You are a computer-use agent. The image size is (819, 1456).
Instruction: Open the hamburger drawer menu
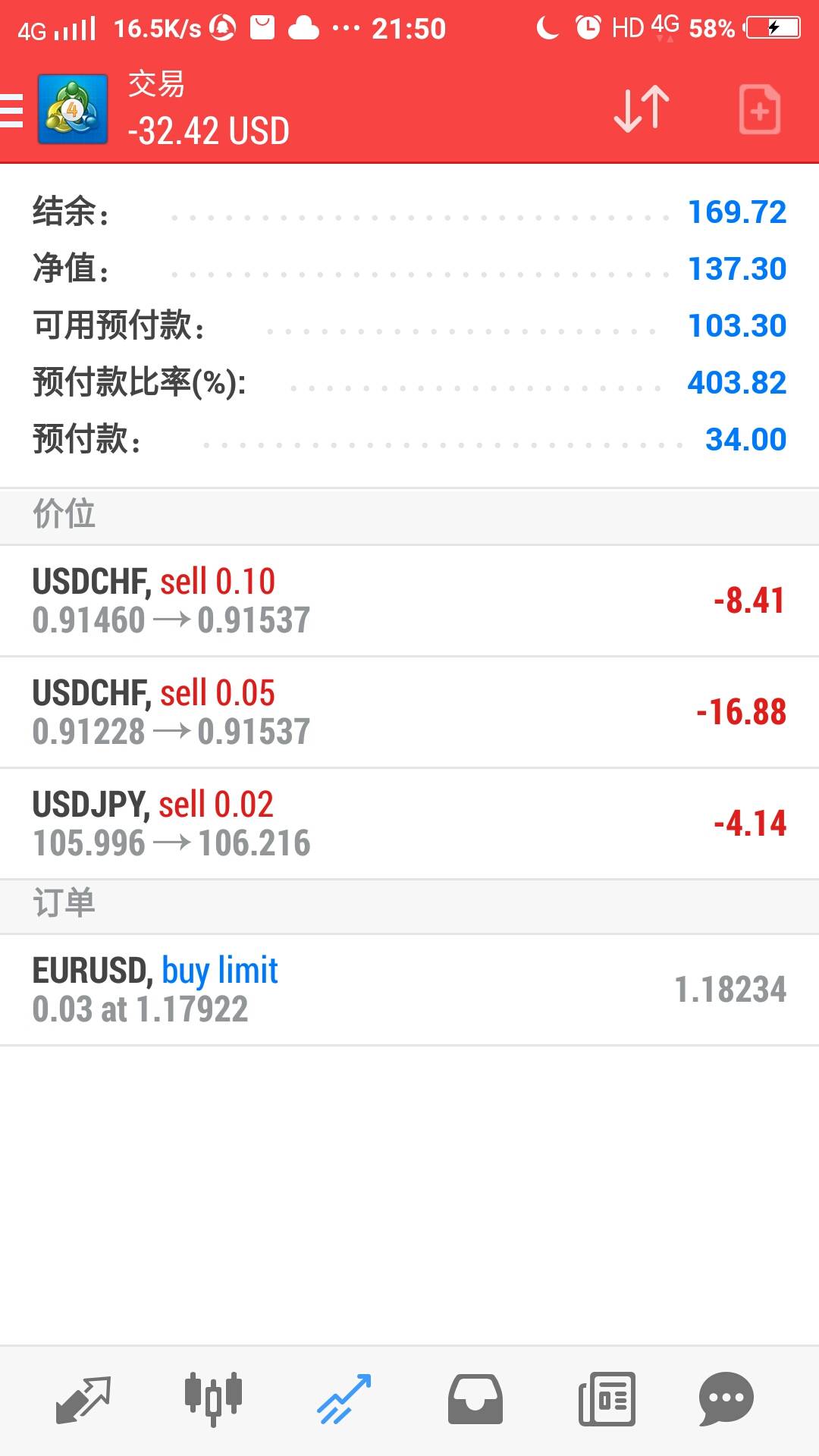[x=12, y=110]
